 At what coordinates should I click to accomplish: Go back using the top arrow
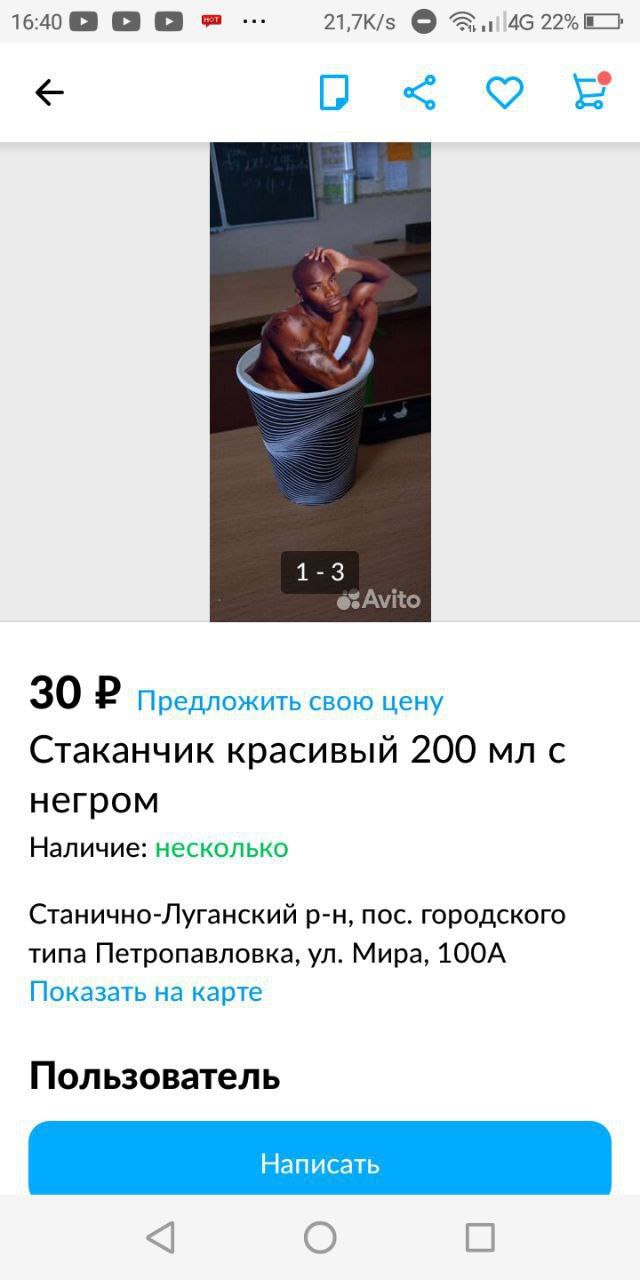(x=49, y=93)
